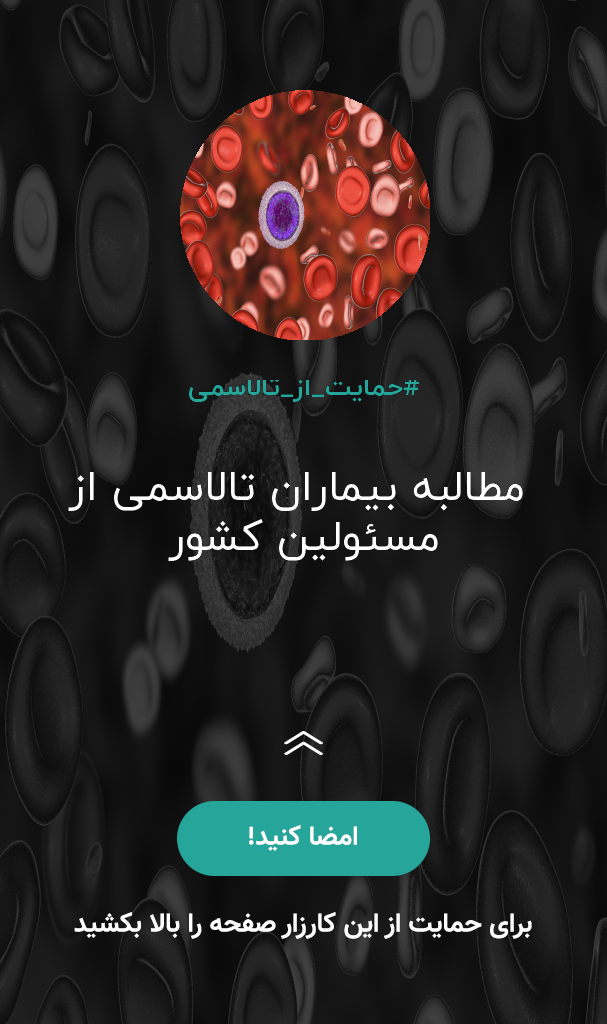
Task: Open the #حمایت_از_تالاسمی hashtag
Action: [303, 389]
